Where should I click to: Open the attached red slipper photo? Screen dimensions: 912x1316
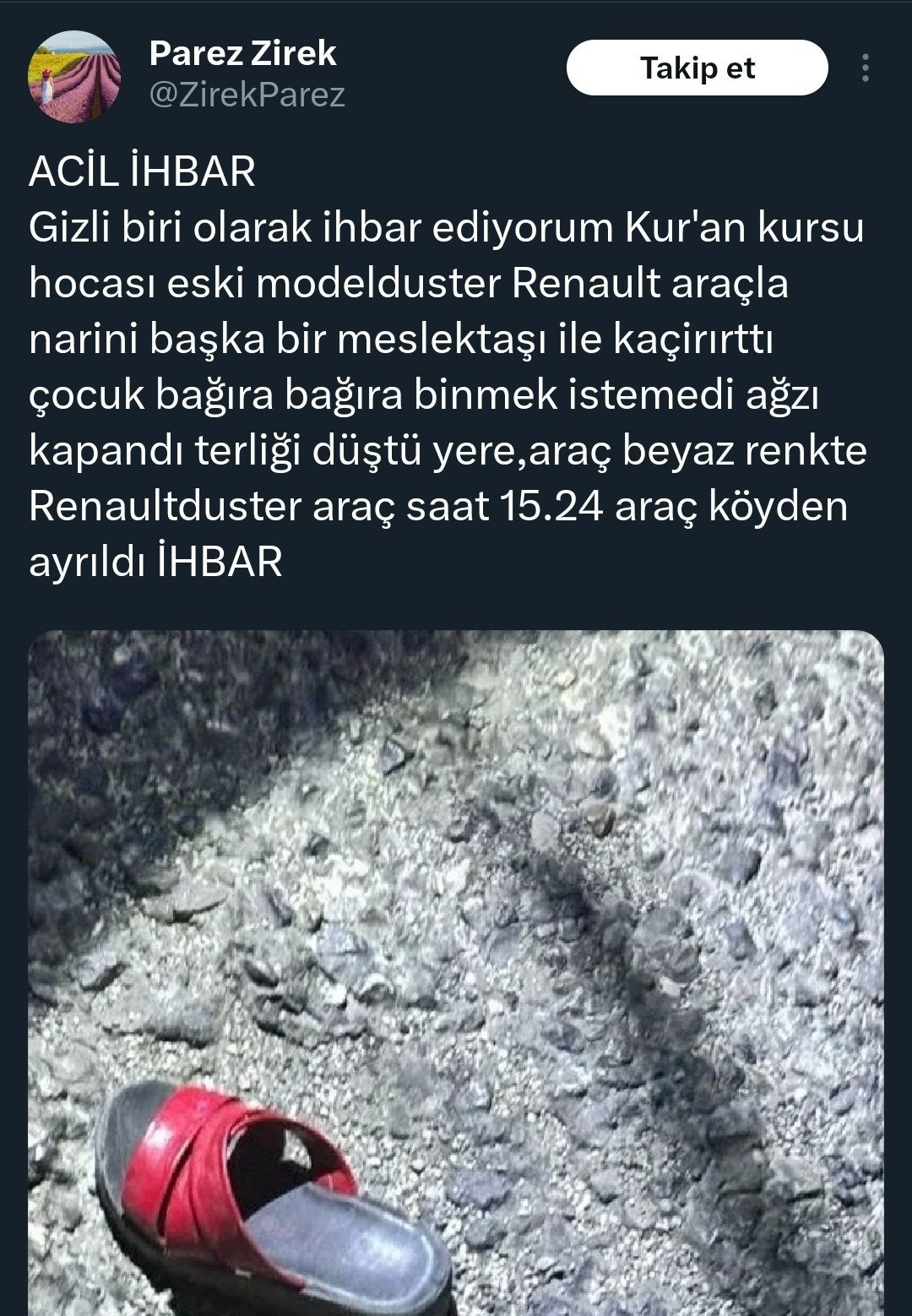click(456, 971)
